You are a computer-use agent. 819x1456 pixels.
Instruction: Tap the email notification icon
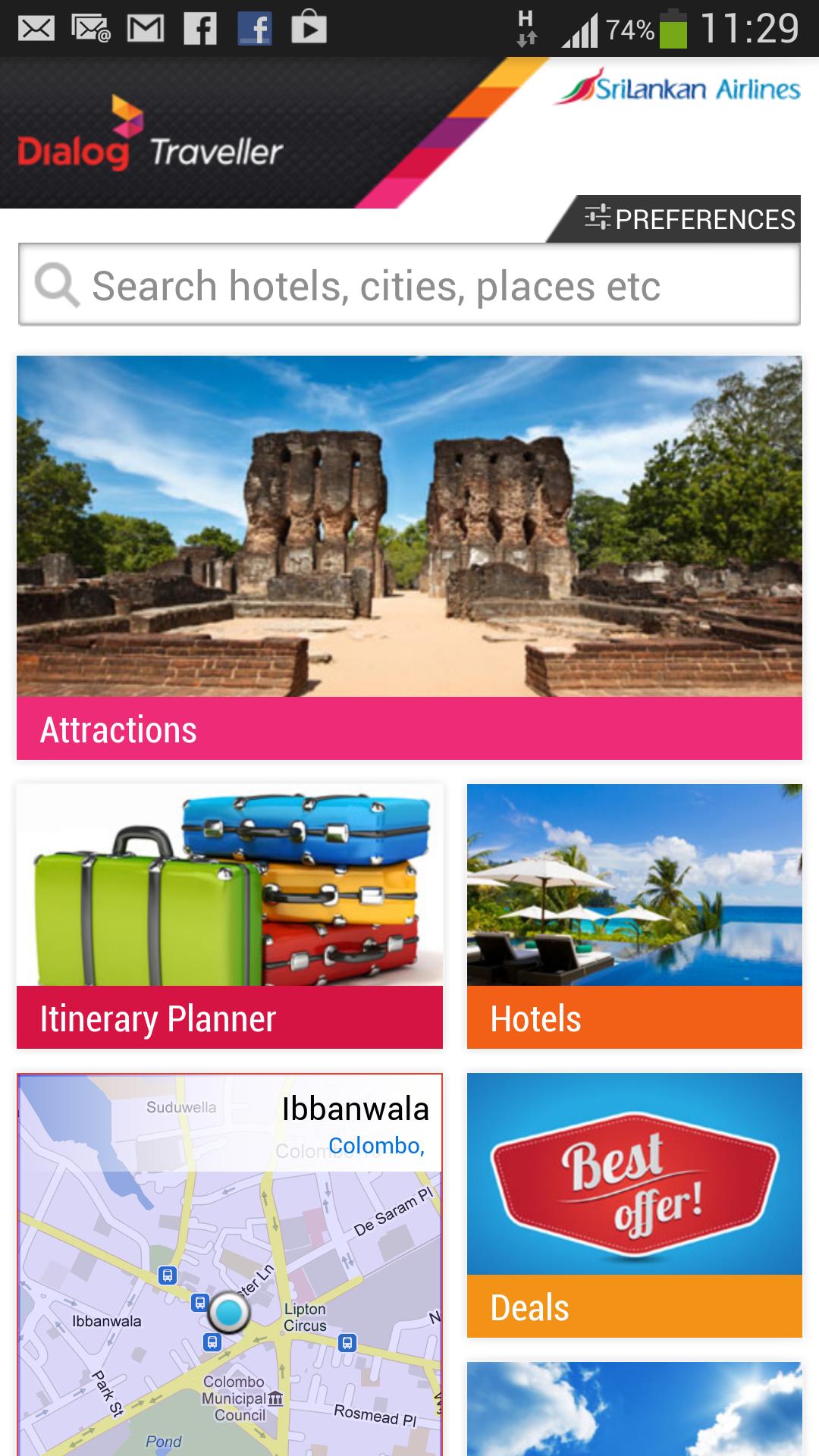point(34,27)
